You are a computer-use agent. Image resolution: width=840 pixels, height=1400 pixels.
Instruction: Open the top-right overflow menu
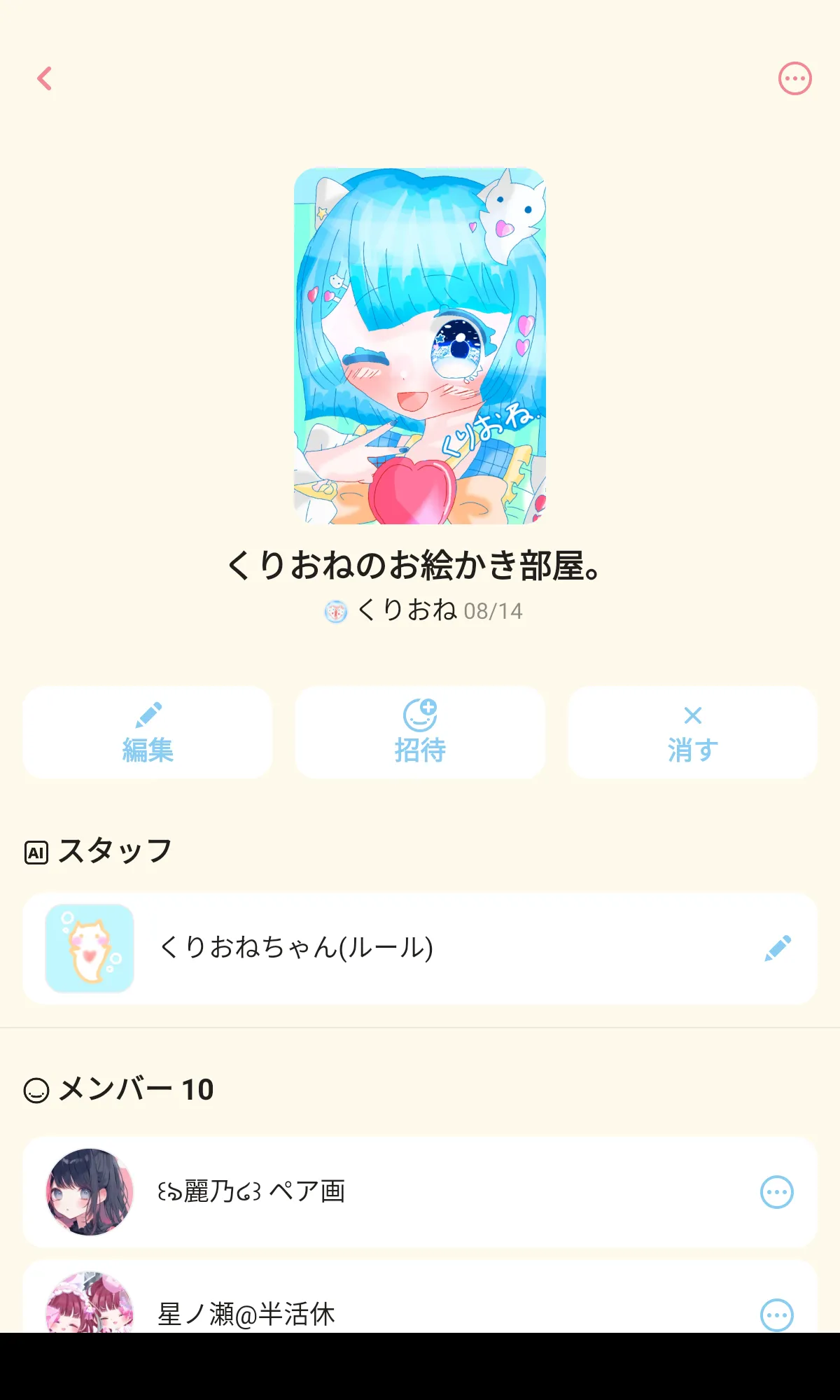pos(794,78)
